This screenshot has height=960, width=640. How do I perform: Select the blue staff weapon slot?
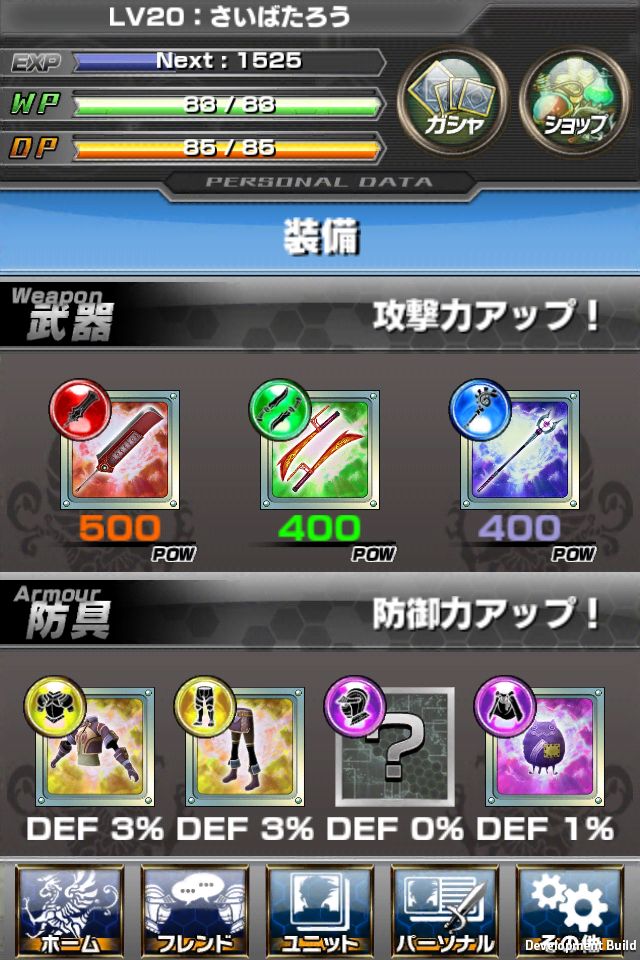pyautogui.click(x=518, y=451)
